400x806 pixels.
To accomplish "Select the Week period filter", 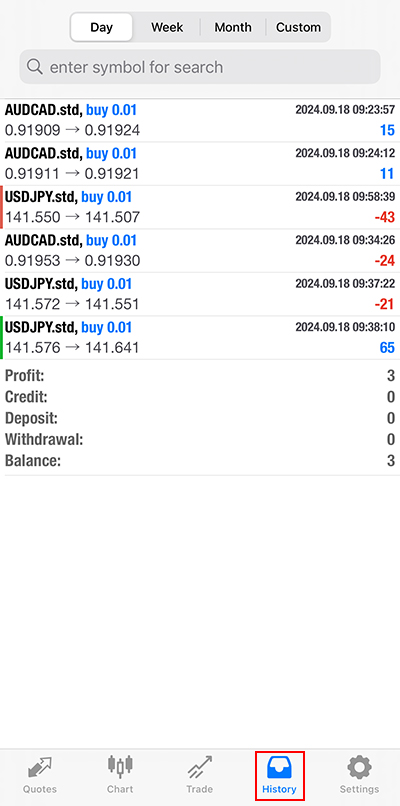I will 167,27.
